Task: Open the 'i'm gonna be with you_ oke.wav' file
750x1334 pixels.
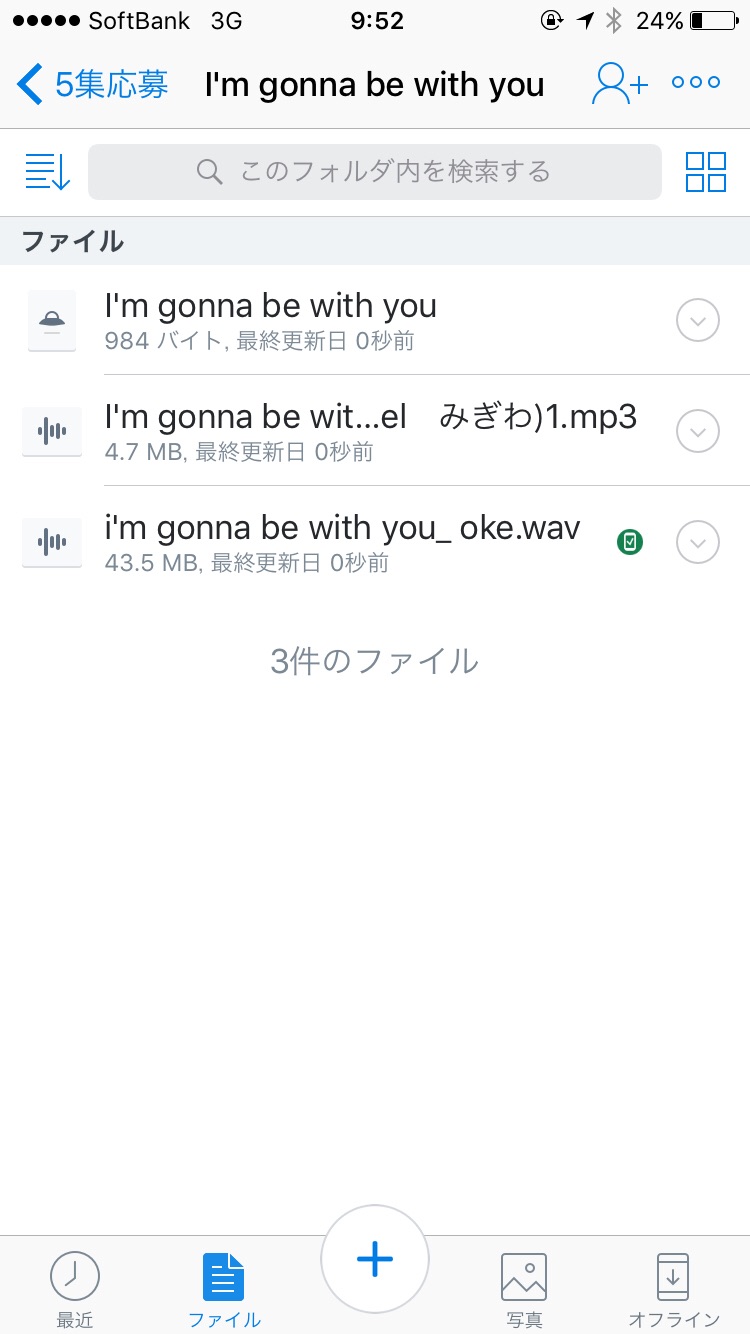Action: pos(342,542)
